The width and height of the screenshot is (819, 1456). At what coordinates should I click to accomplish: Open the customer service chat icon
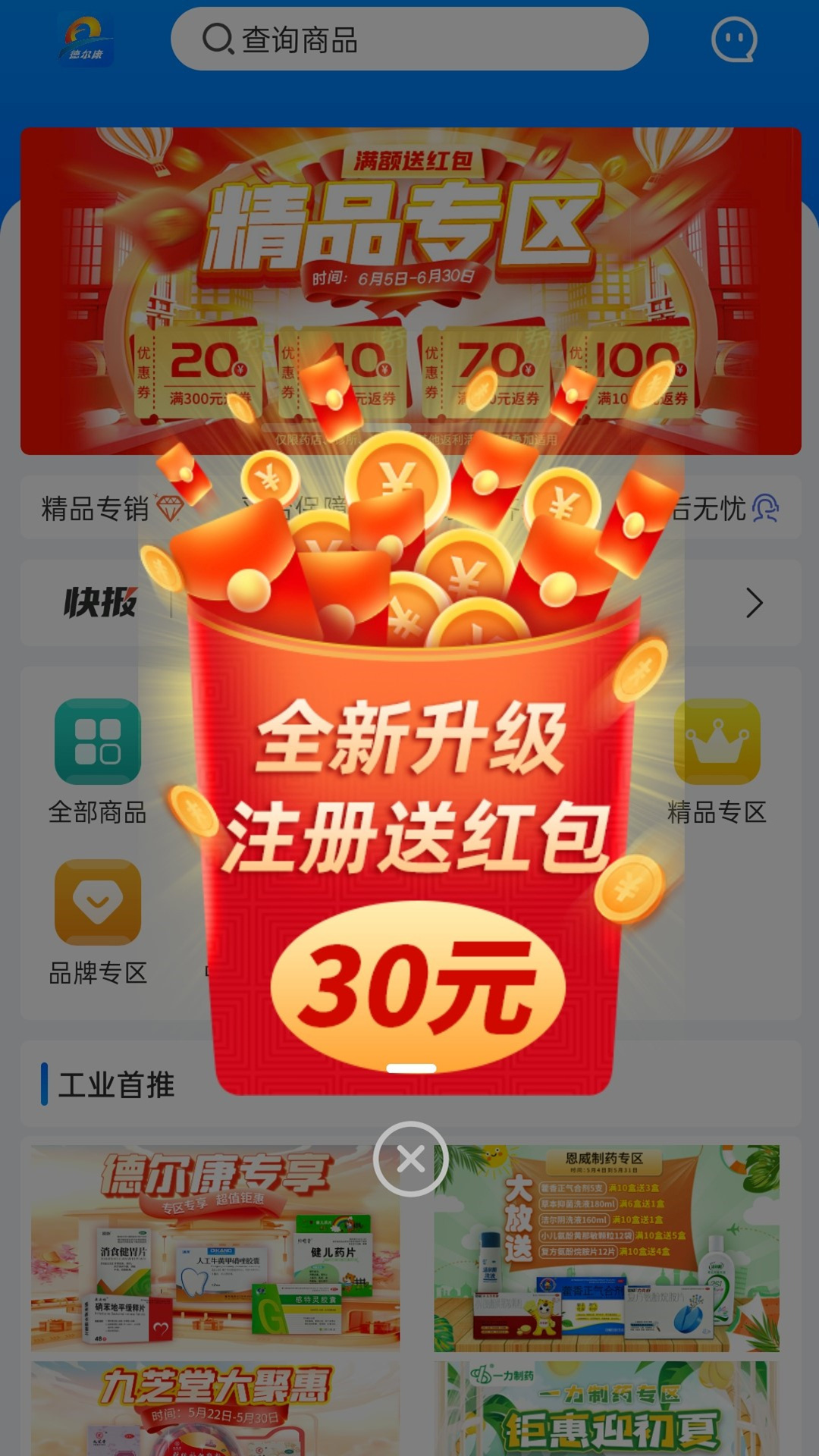tap(733, 39)
